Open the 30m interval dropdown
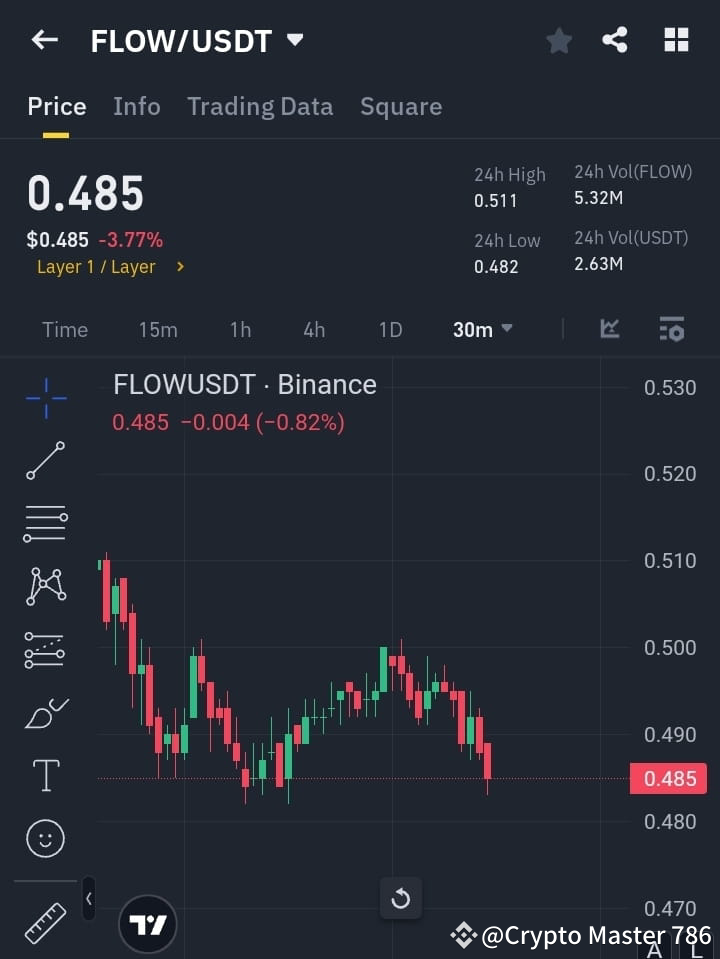This screenshot has width=720, height=959. click(x=482, y=329)
